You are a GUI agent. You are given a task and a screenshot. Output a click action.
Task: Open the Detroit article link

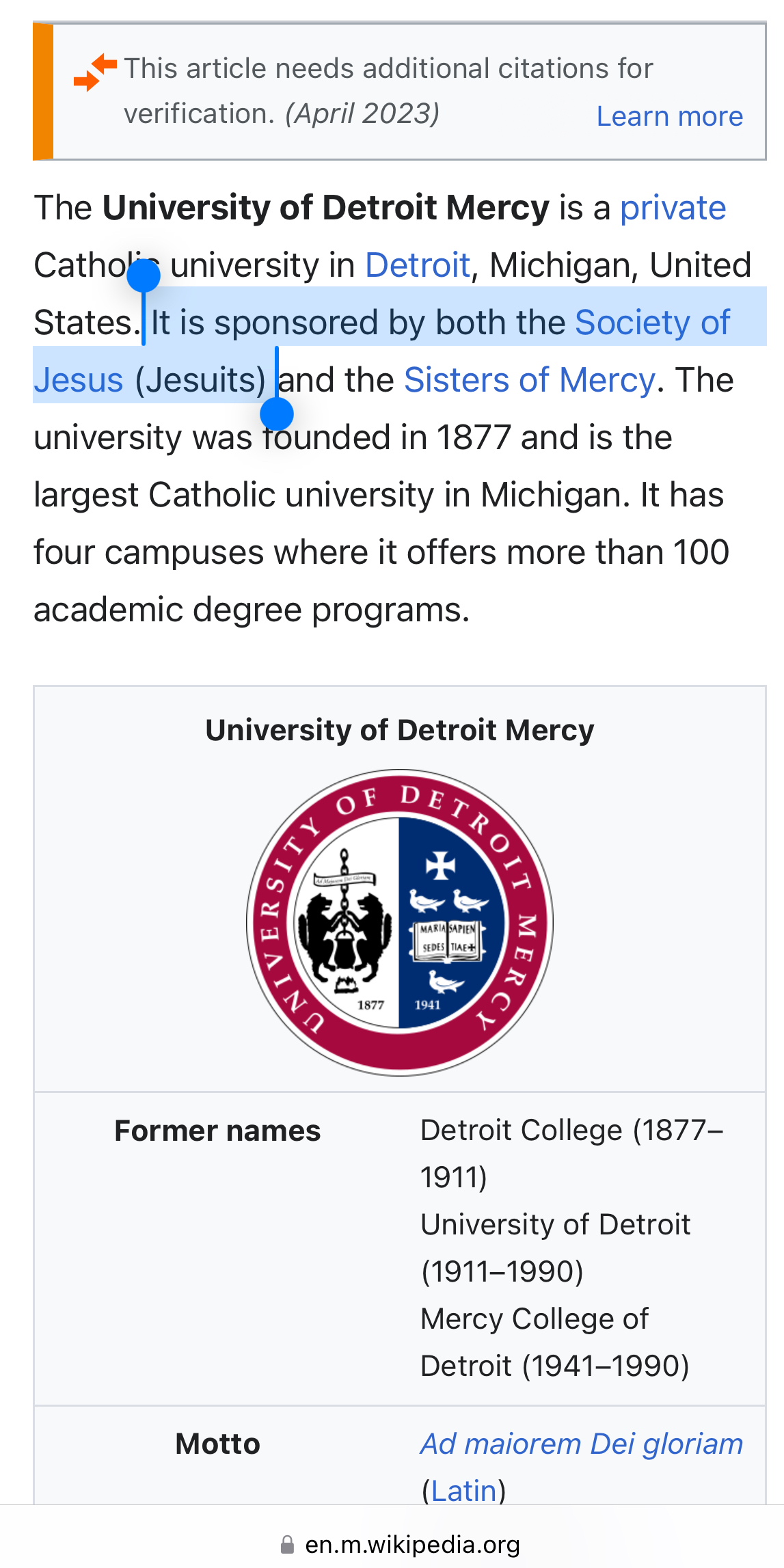coord(418,265)
